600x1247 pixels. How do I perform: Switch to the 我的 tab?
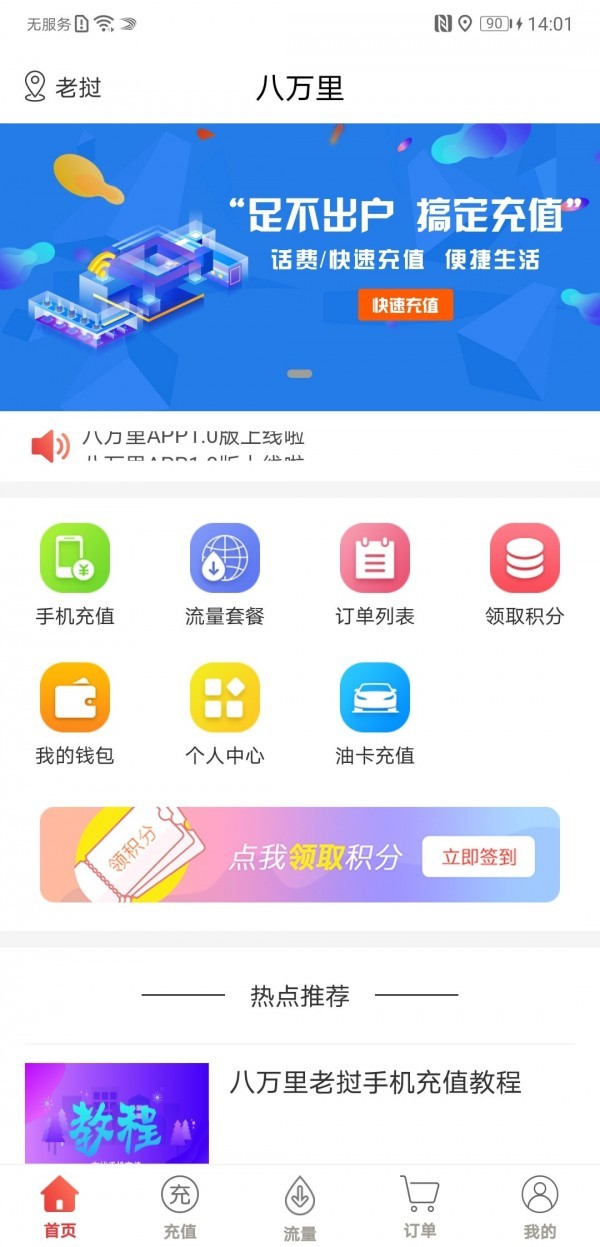tap(540, 1206)
